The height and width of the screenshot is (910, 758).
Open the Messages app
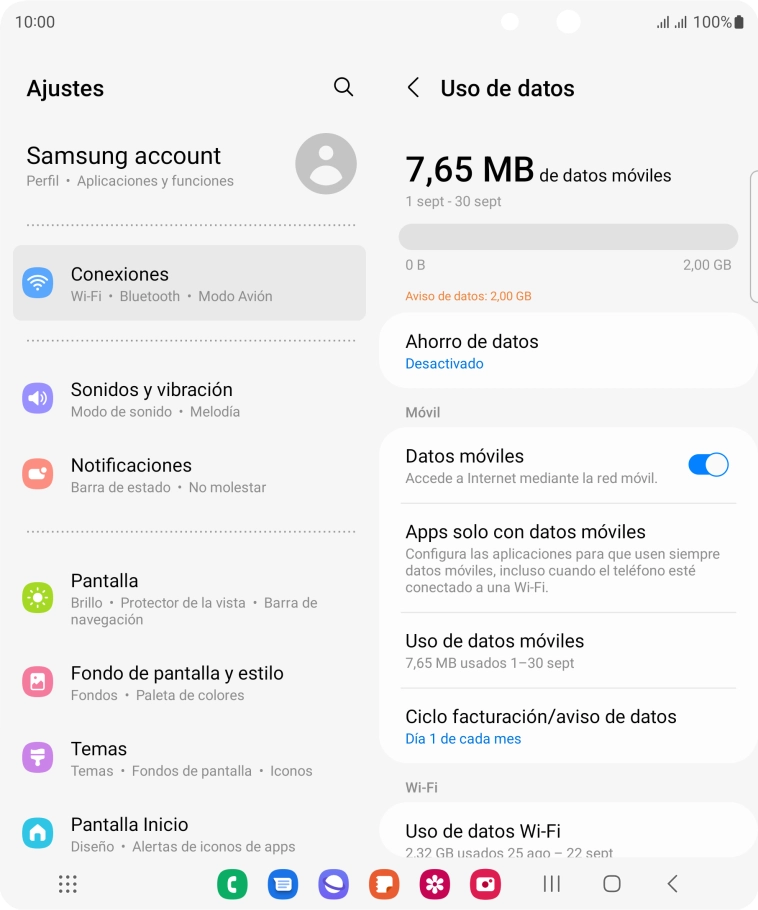pyautogui.click(x=283, y=884)
